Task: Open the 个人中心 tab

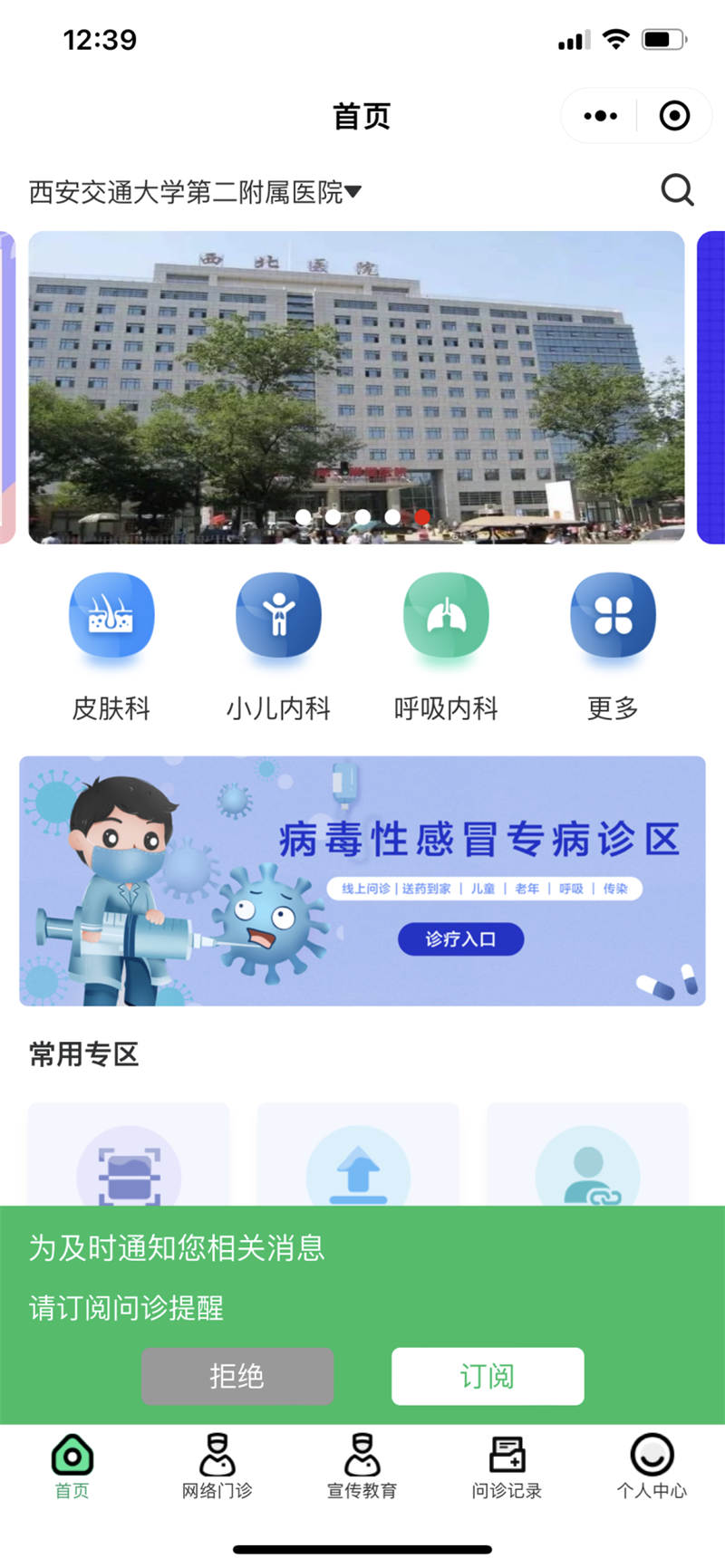Action: pyautogui.click(x=652, y=1467)
